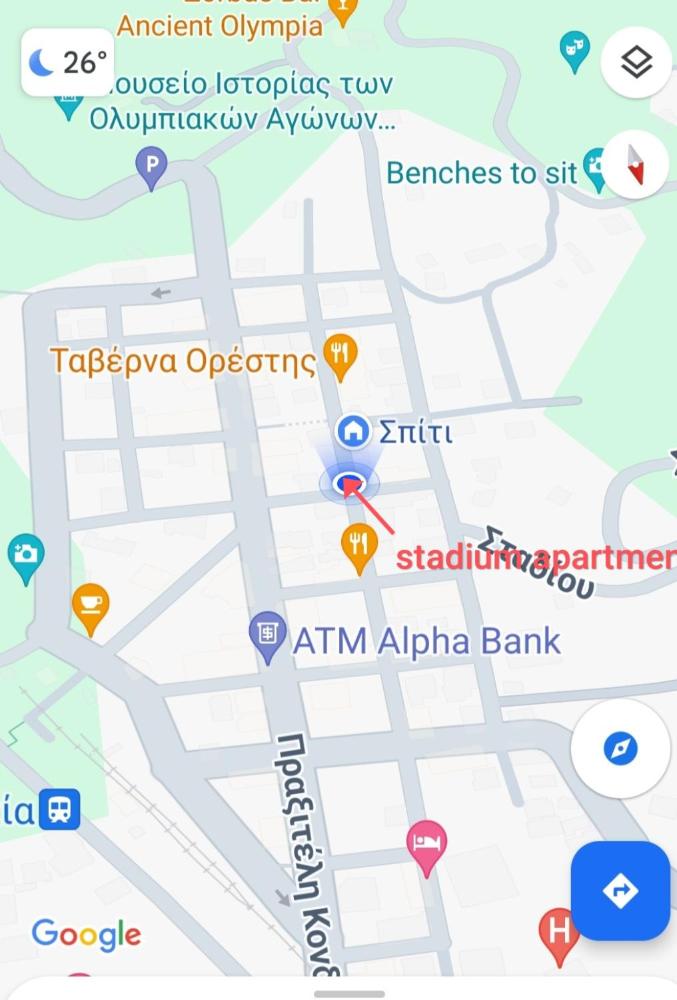677x1000 pixels.
Task: Open the Σπίτι home marker
Action: 351,431
